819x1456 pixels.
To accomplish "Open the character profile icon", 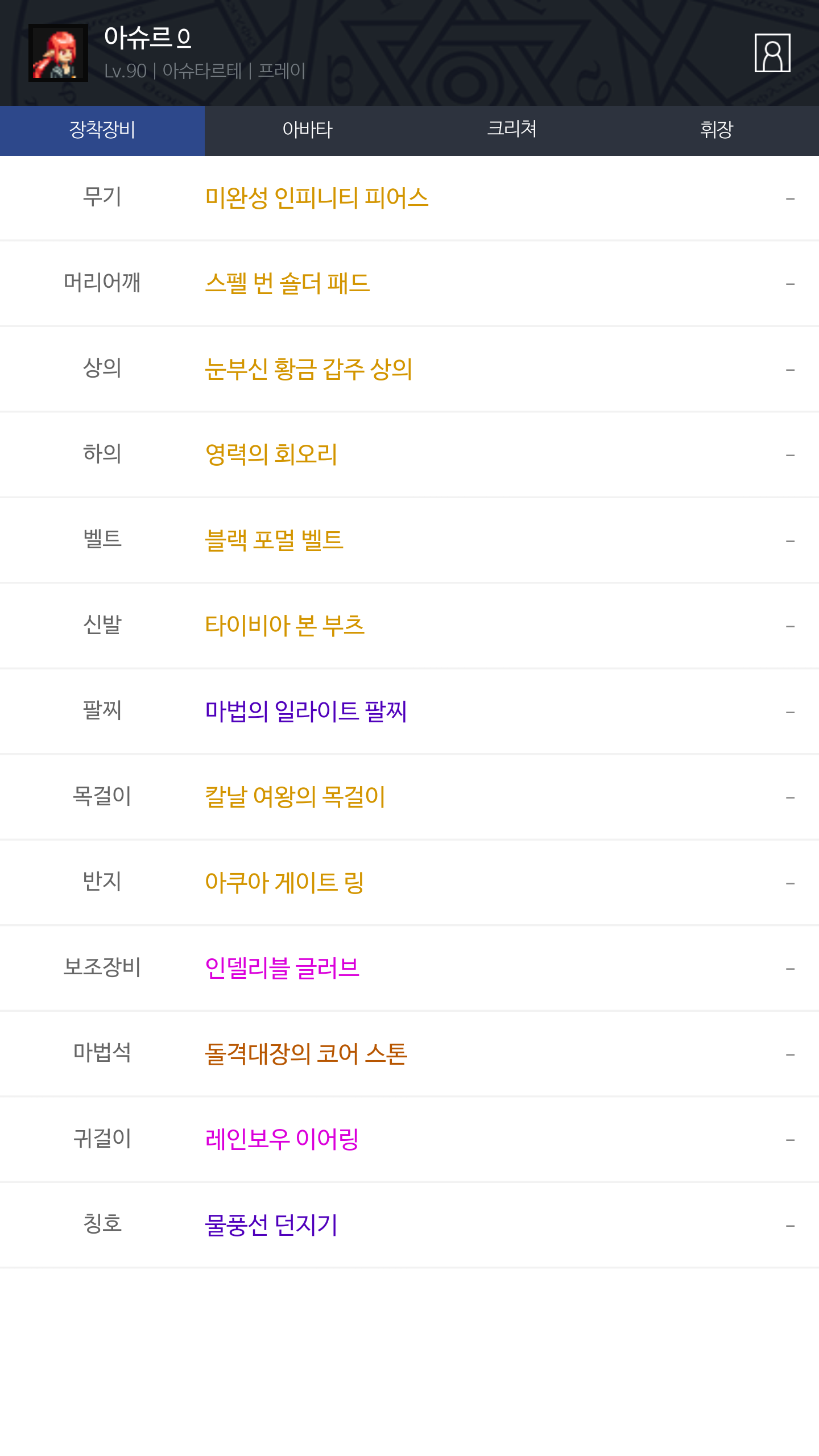I will click(x=772, y=53).
